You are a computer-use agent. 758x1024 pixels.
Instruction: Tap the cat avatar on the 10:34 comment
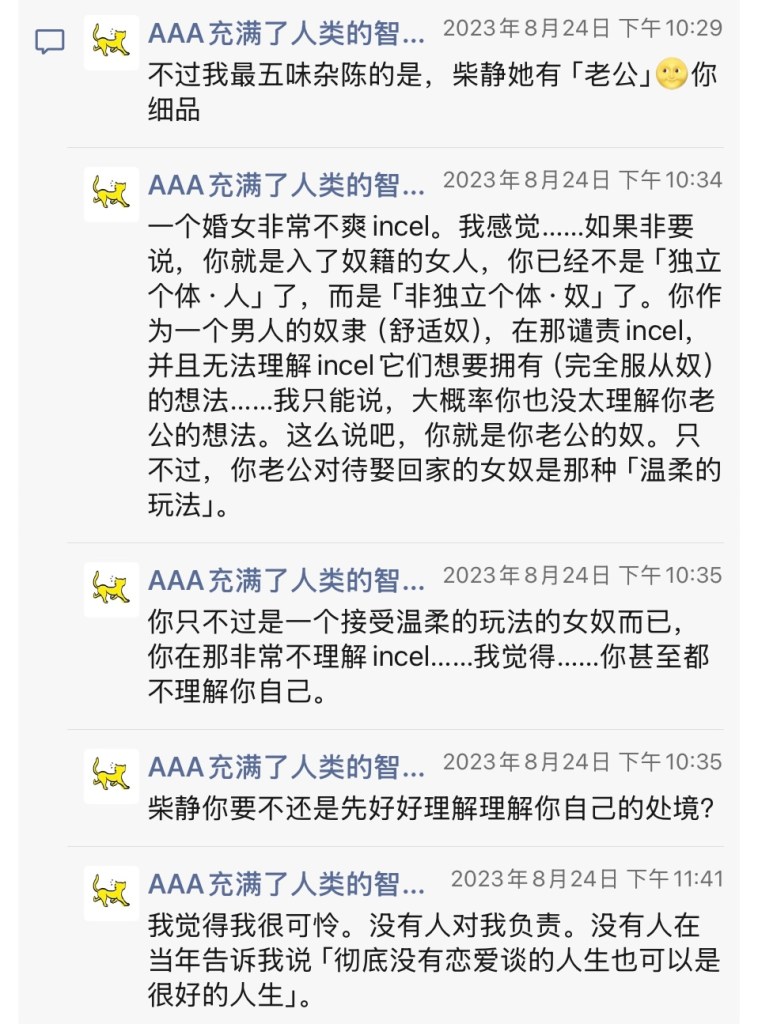(111, 194)
